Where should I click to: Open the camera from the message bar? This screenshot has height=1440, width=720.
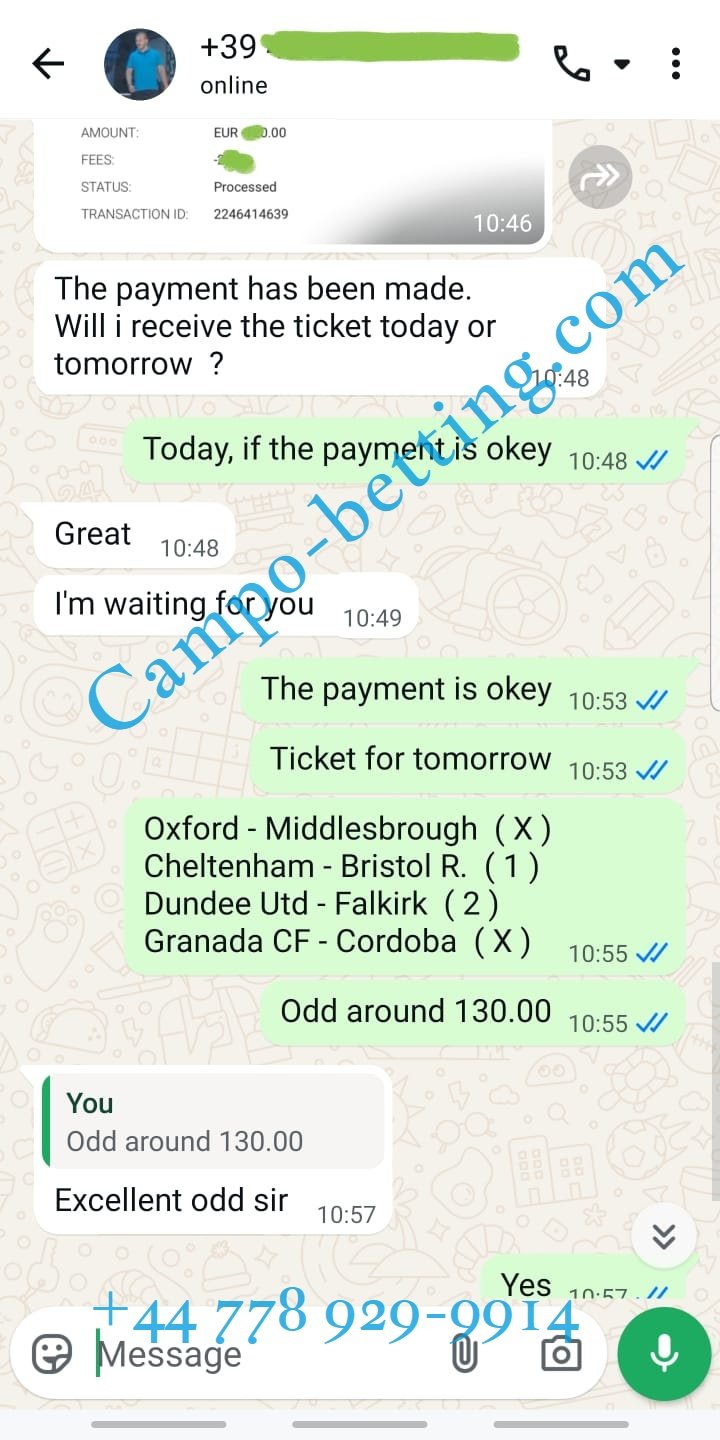tap(560, 1354)
